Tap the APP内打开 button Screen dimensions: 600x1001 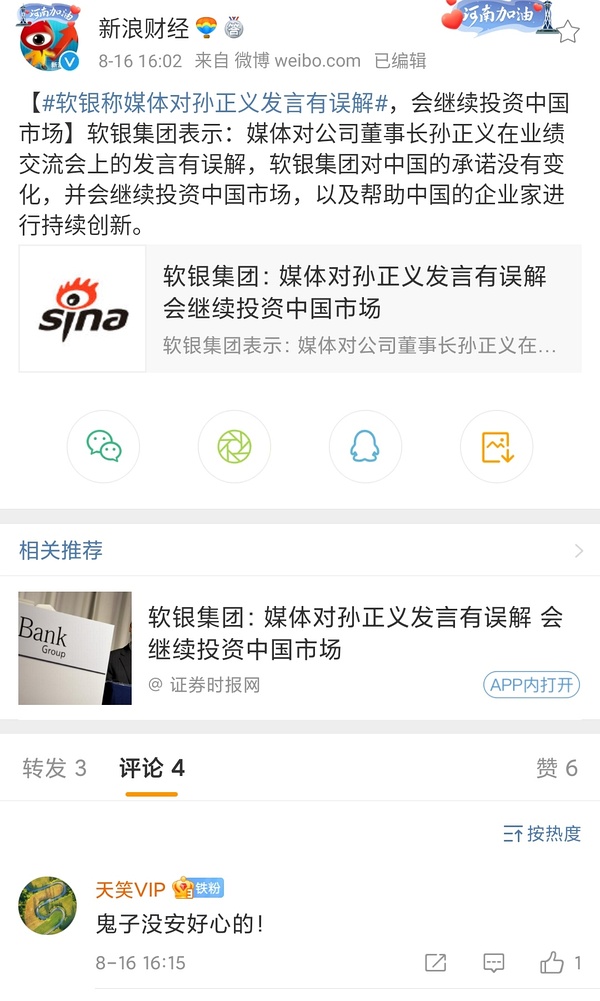pos(531,685)
